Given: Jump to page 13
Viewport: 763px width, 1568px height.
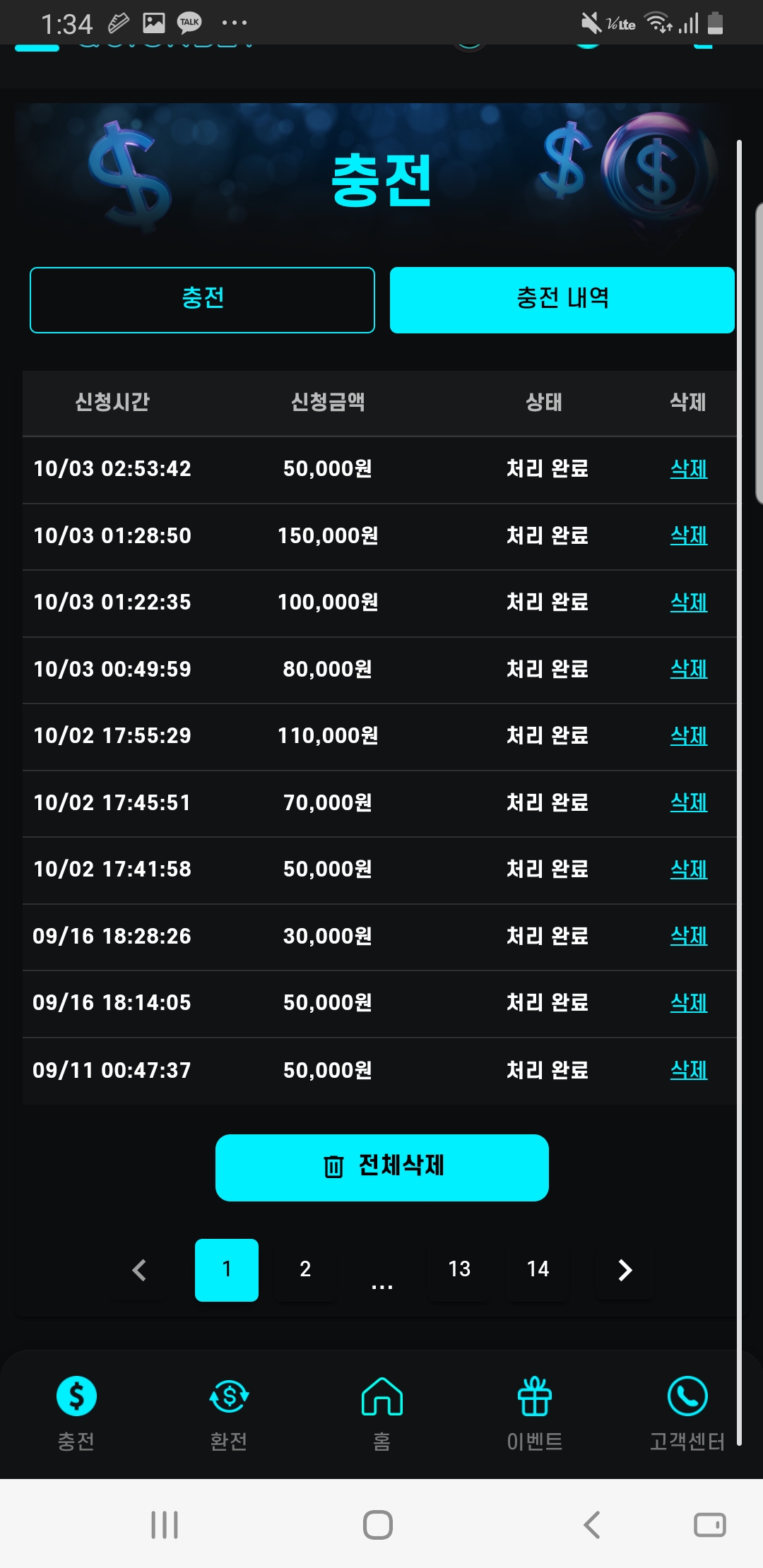Looking at the screenshot, I should (x=459, y=1269).
